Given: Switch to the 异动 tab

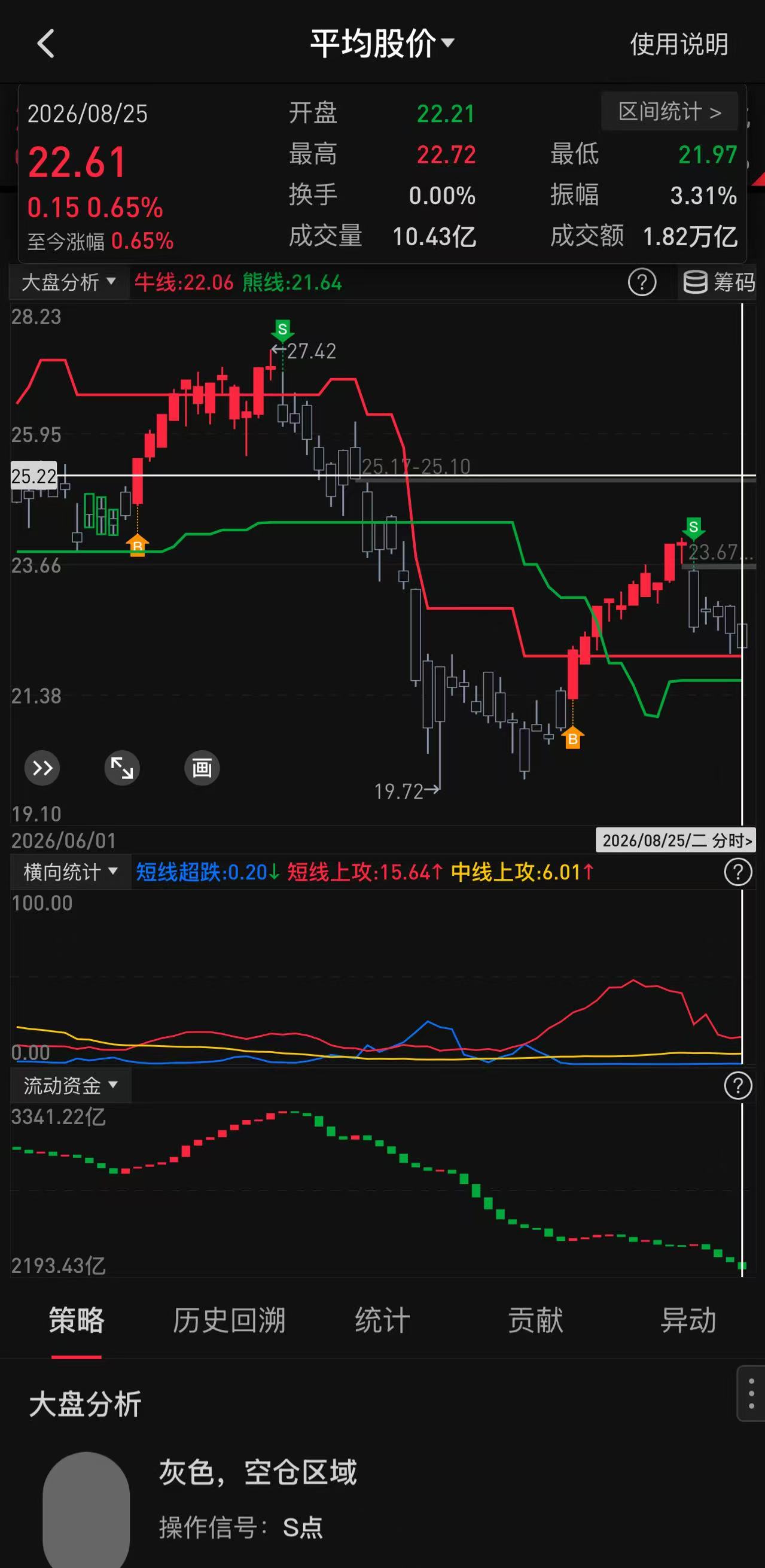Looking at the screenshot, I should (688, 1320).
